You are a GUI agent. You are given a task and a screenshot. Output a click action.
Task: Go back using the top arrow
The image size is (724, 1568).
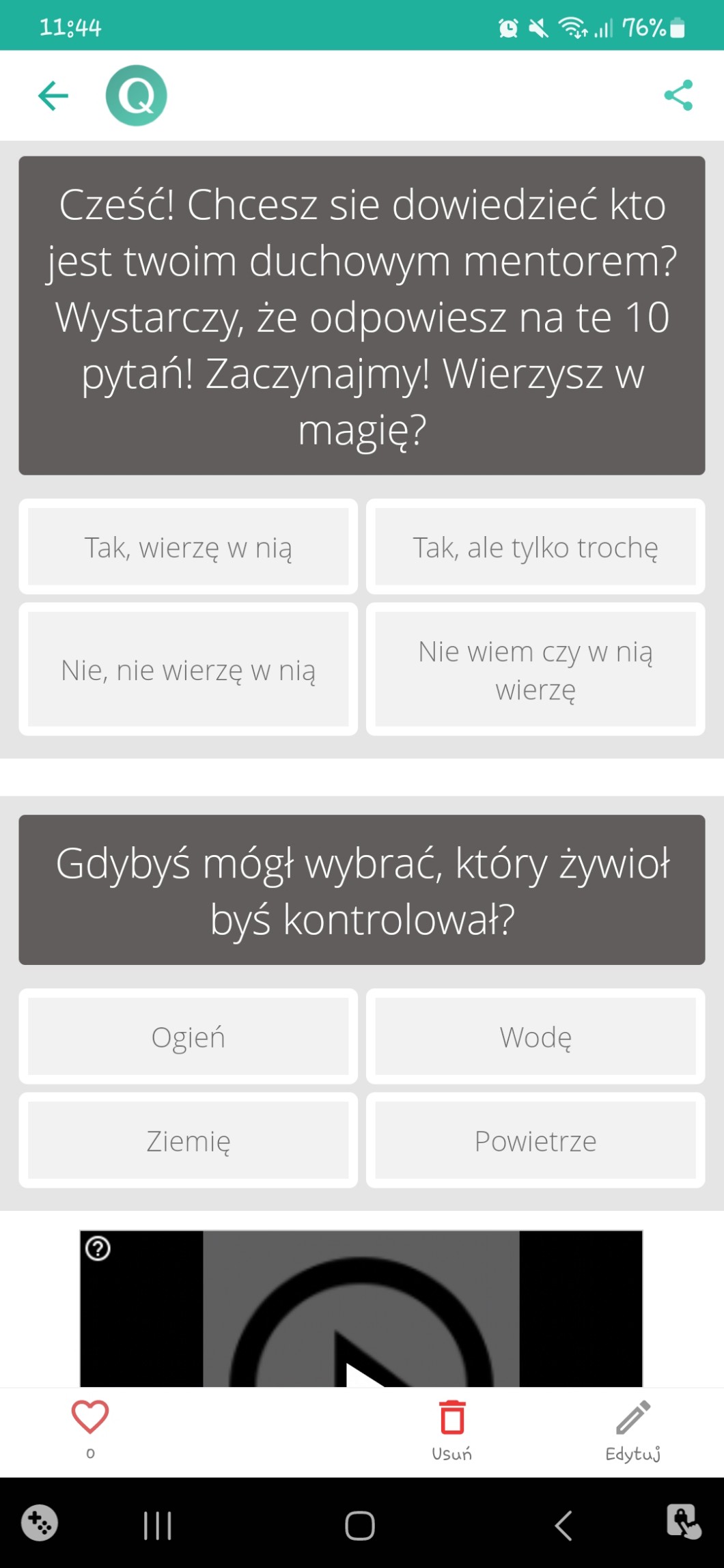[53, 96]
